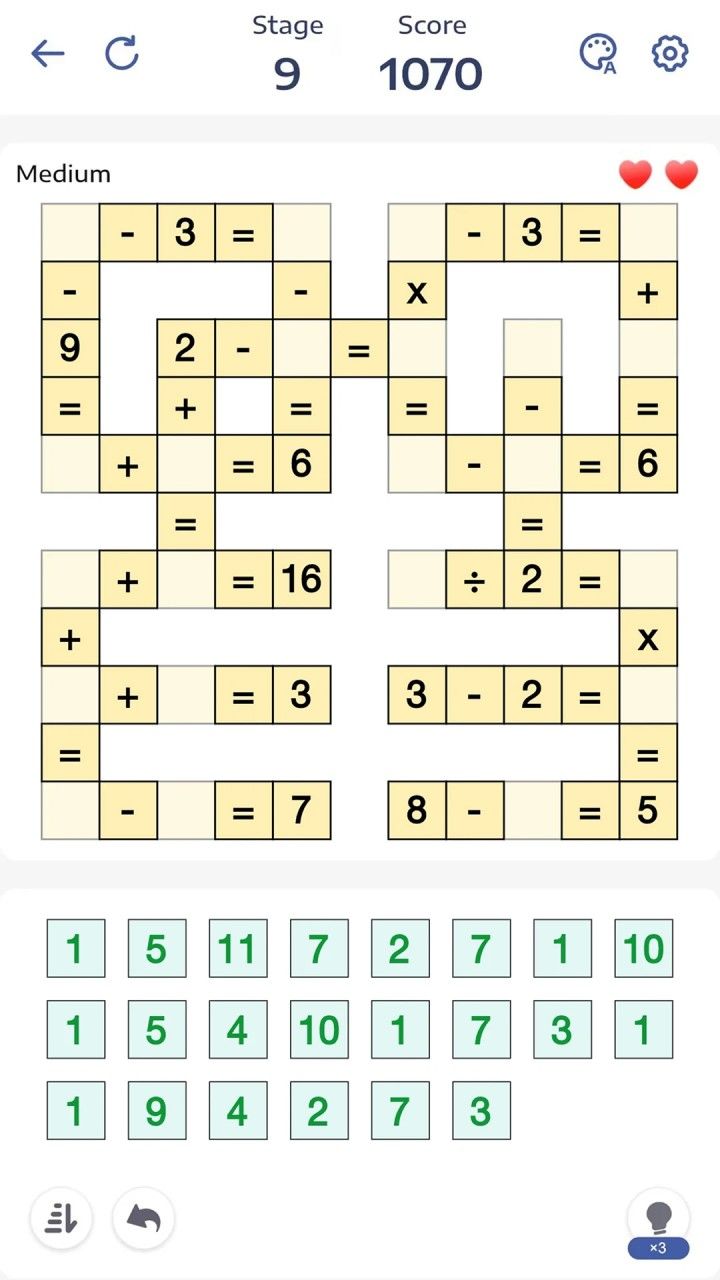Go back with the arrow icon

pos(47,54)
